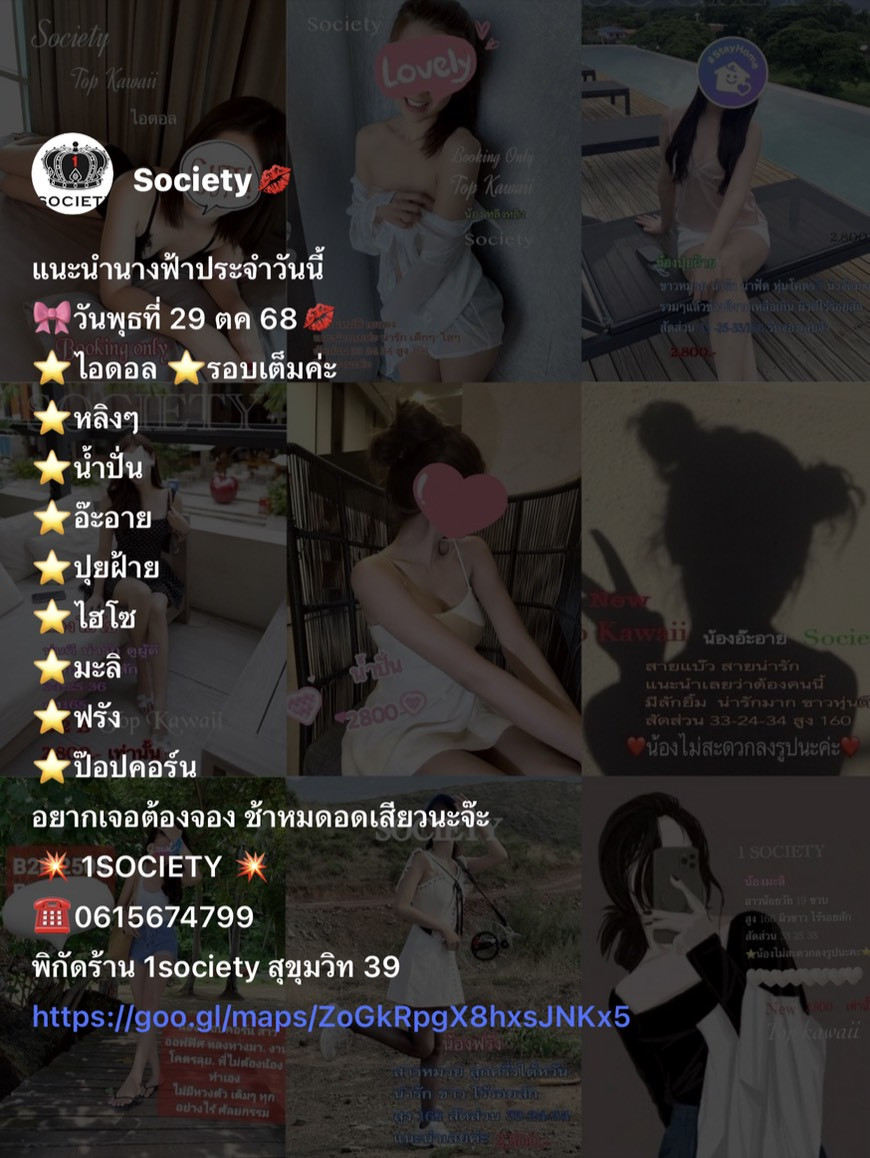
Task: Open the Society profile avatar
Action: (x=72, y=174)
